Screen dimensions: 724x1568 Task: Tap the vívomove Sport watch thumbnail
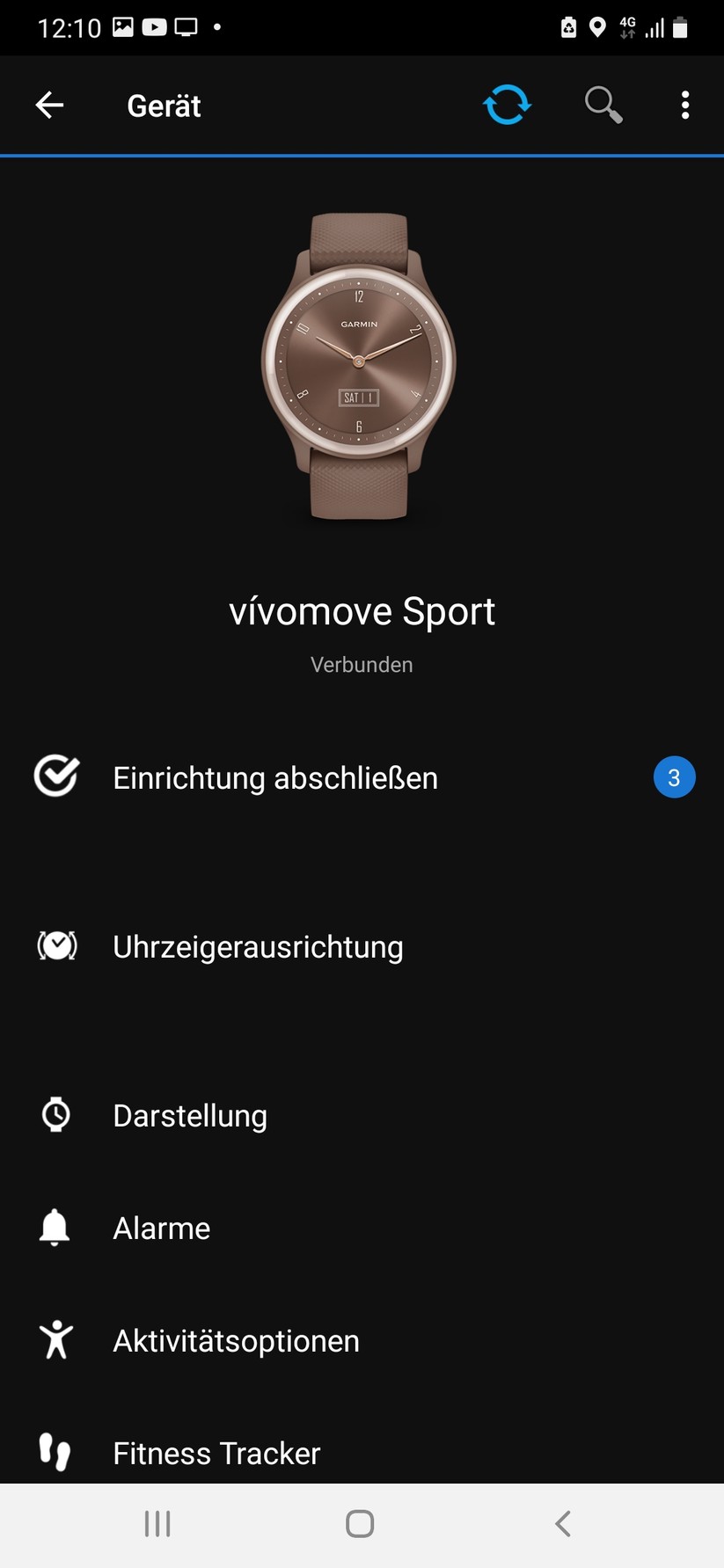point(362,369)
